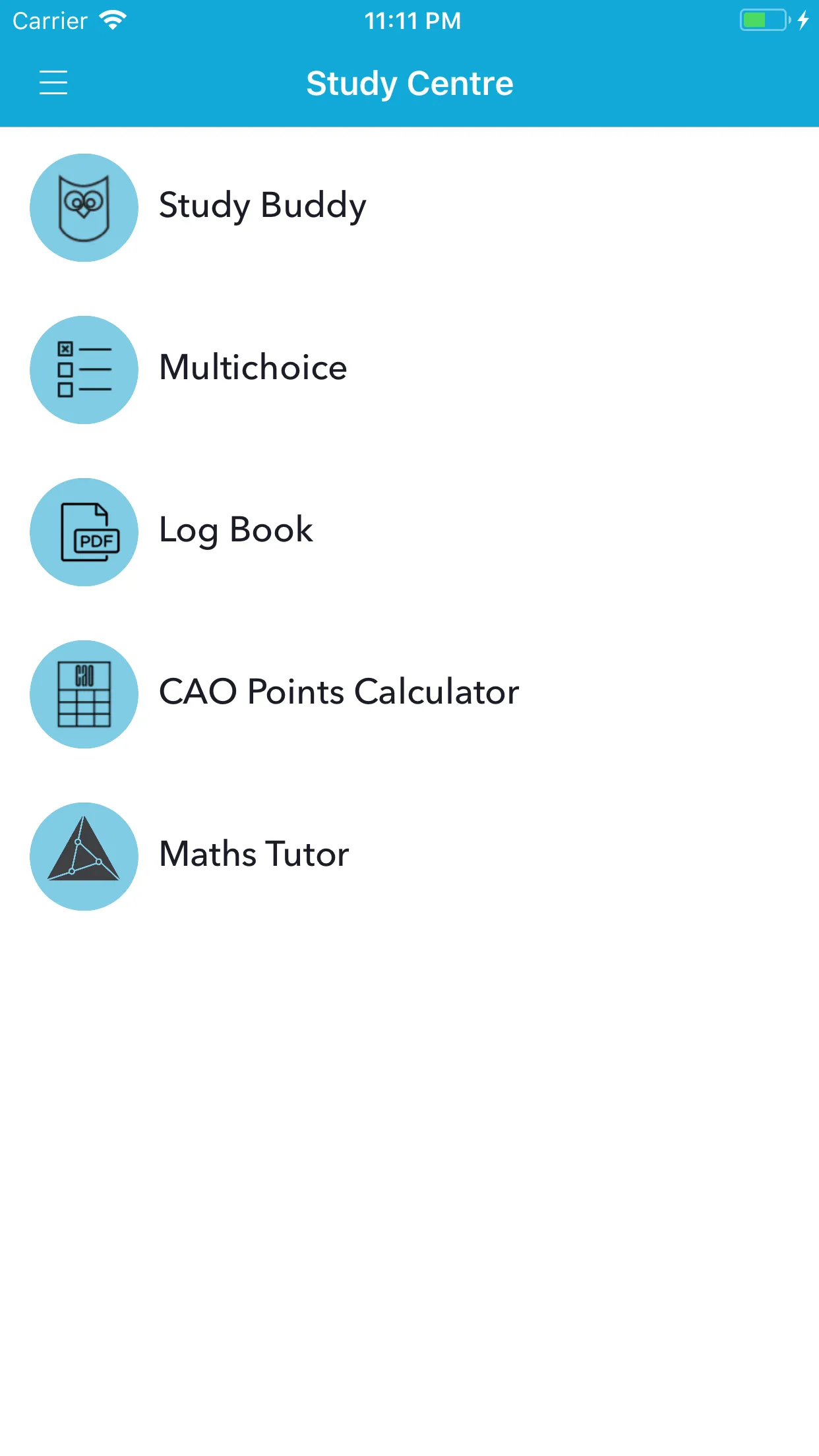This screenshot has height=1456, width=819.
Task: Open the PDF Log Book icon
Action: (84, 531)
